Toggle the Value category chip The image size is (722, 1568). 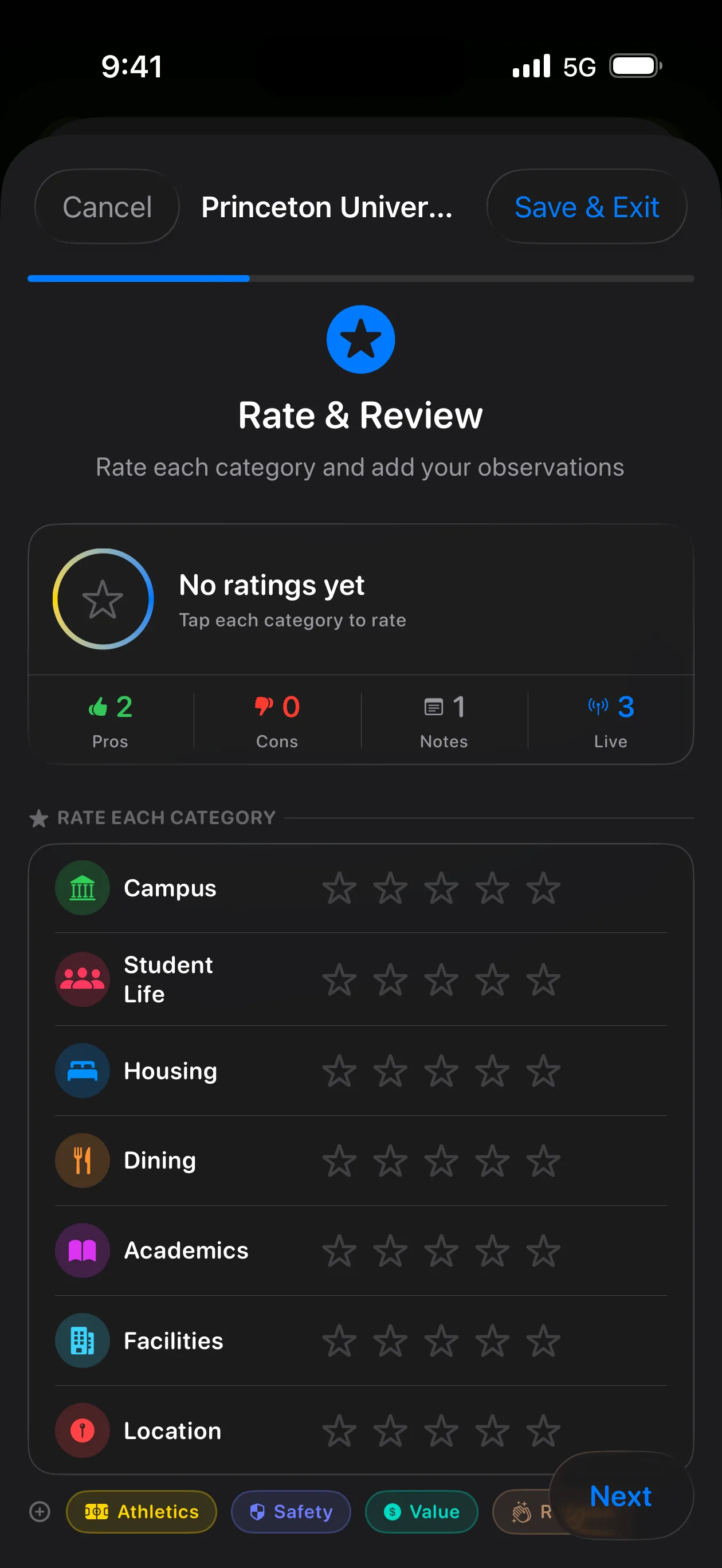click(421, 1511)
